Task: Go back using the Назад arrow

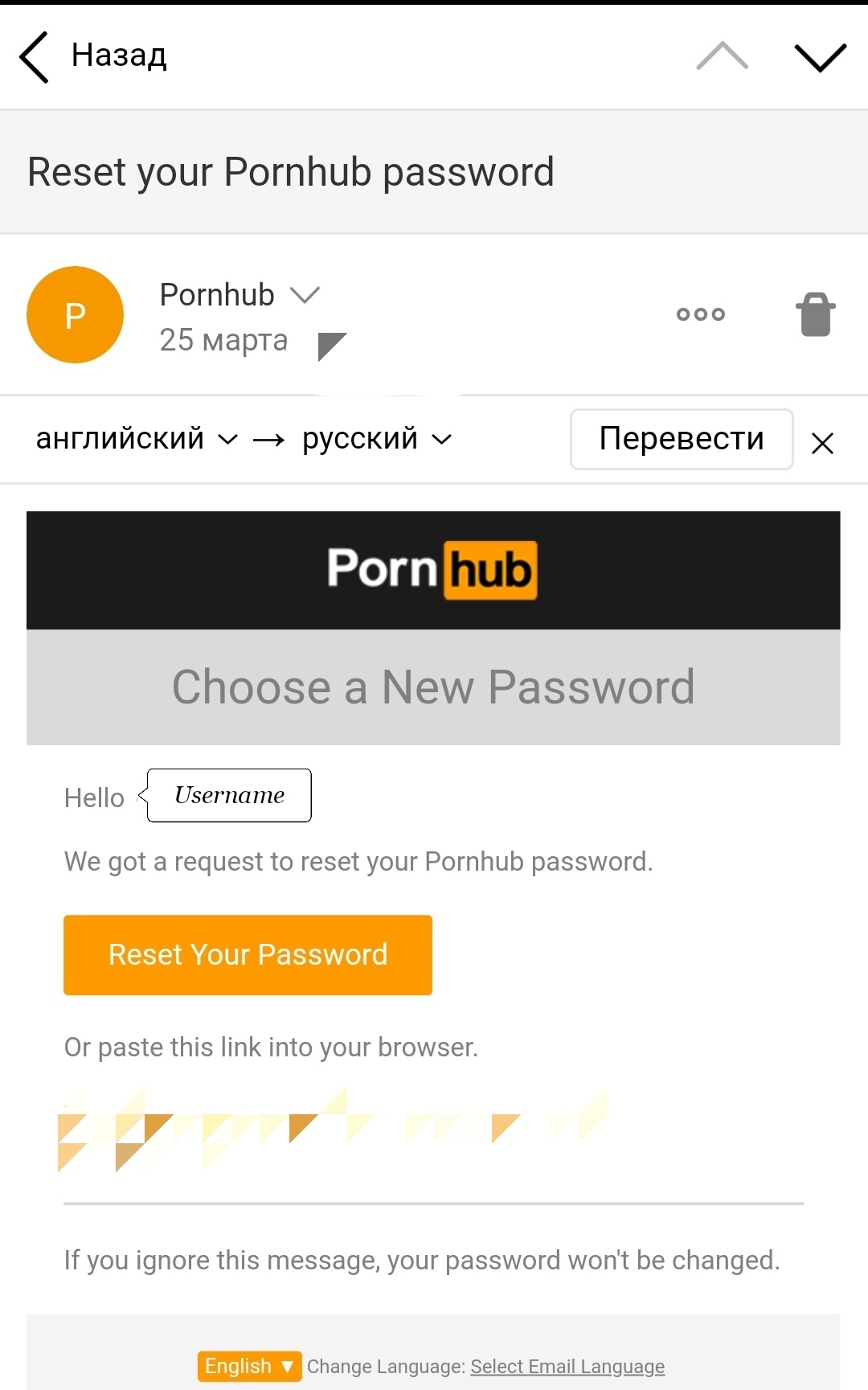Action: click(x=35, y=57)
